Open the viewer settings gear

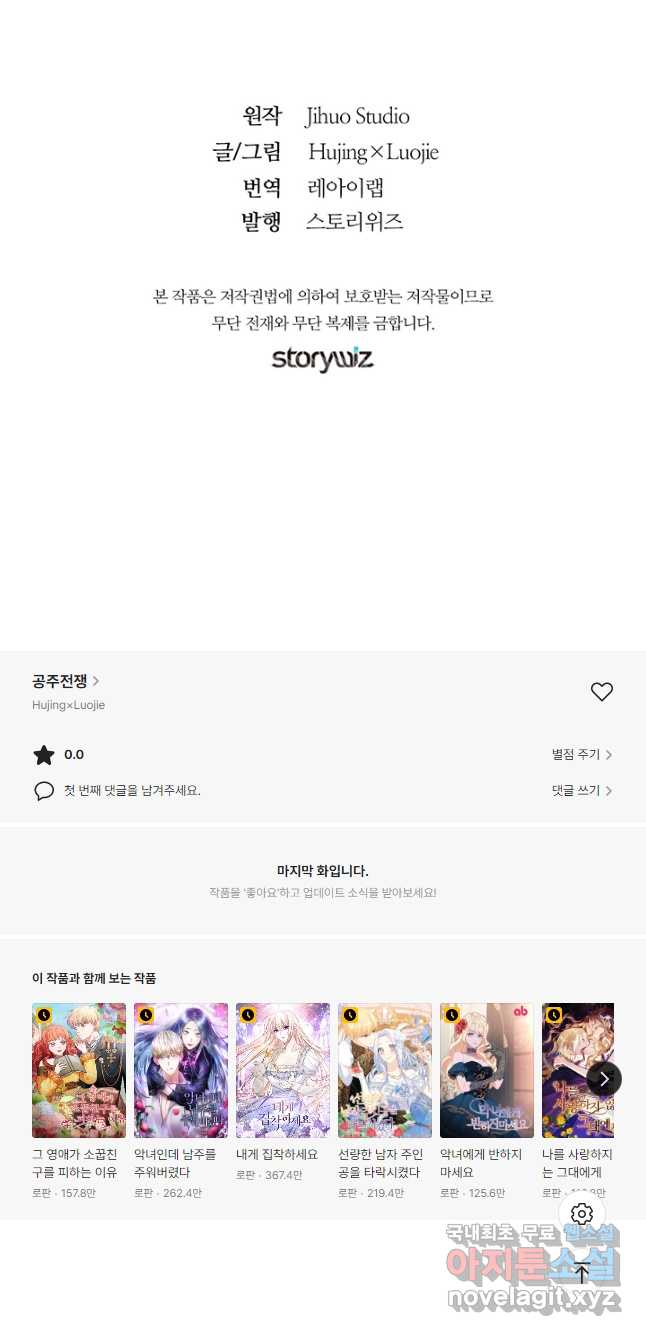click(582, 1214)
